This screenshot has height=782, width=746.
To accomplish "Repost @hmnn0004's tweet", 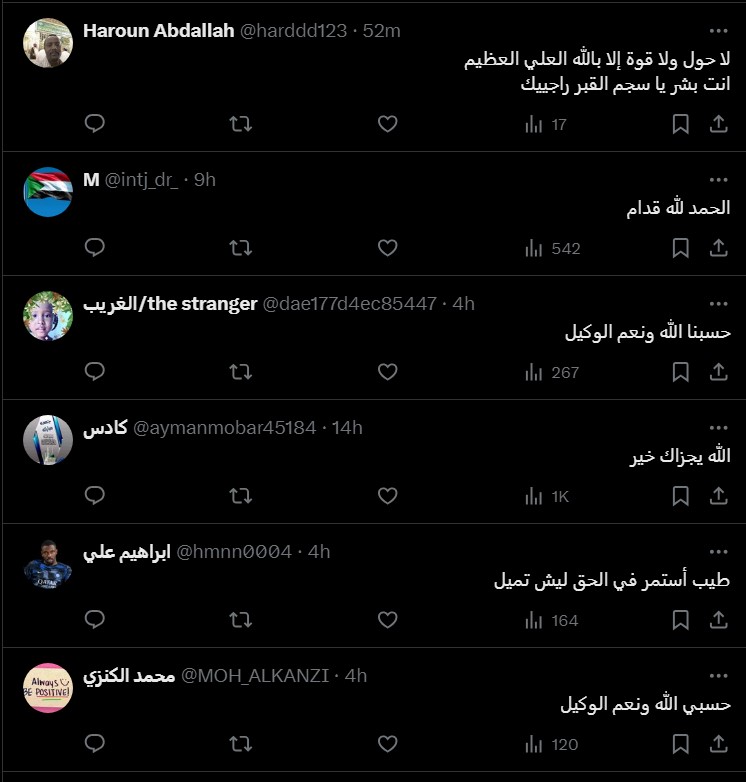I will click(x=241, y=620).
